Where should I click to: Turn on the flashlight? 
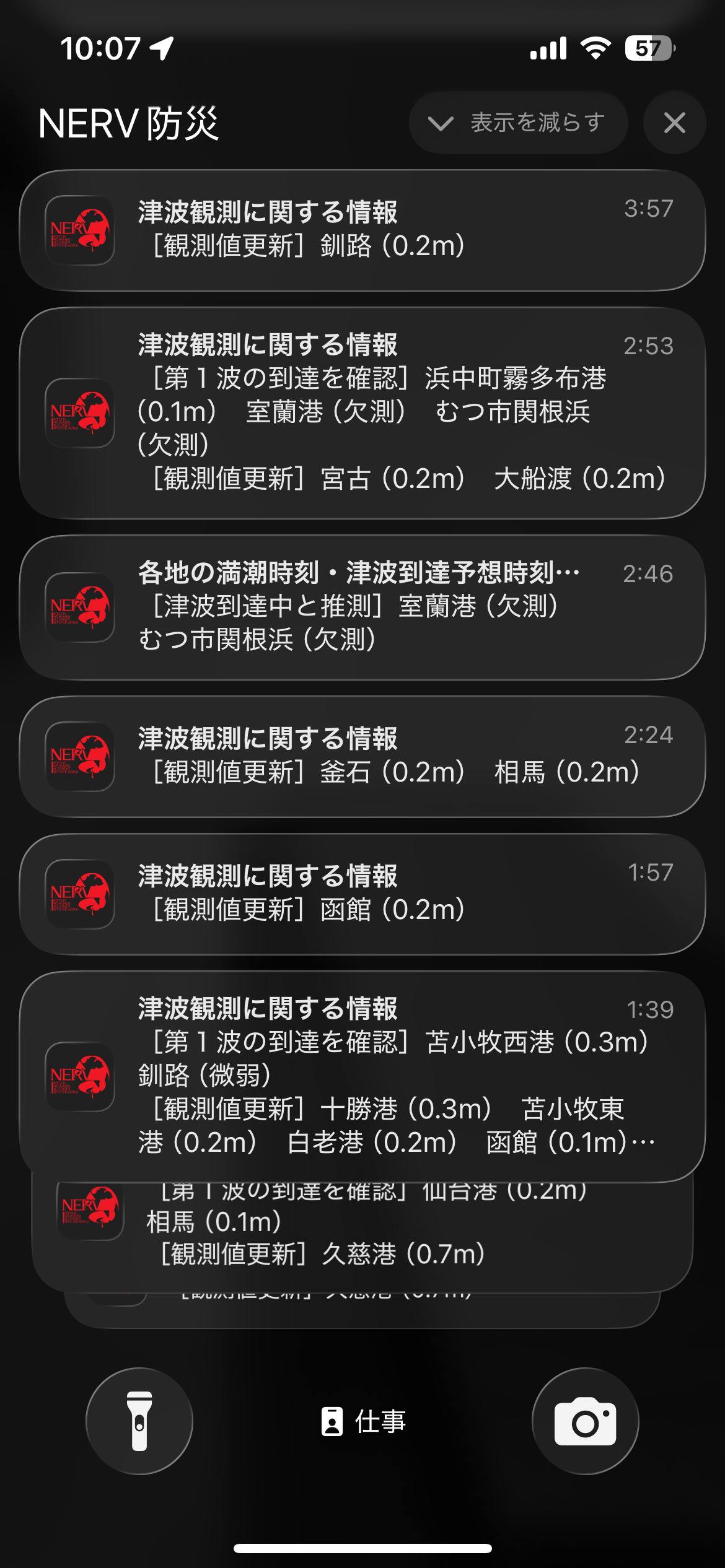(139, 1421)
